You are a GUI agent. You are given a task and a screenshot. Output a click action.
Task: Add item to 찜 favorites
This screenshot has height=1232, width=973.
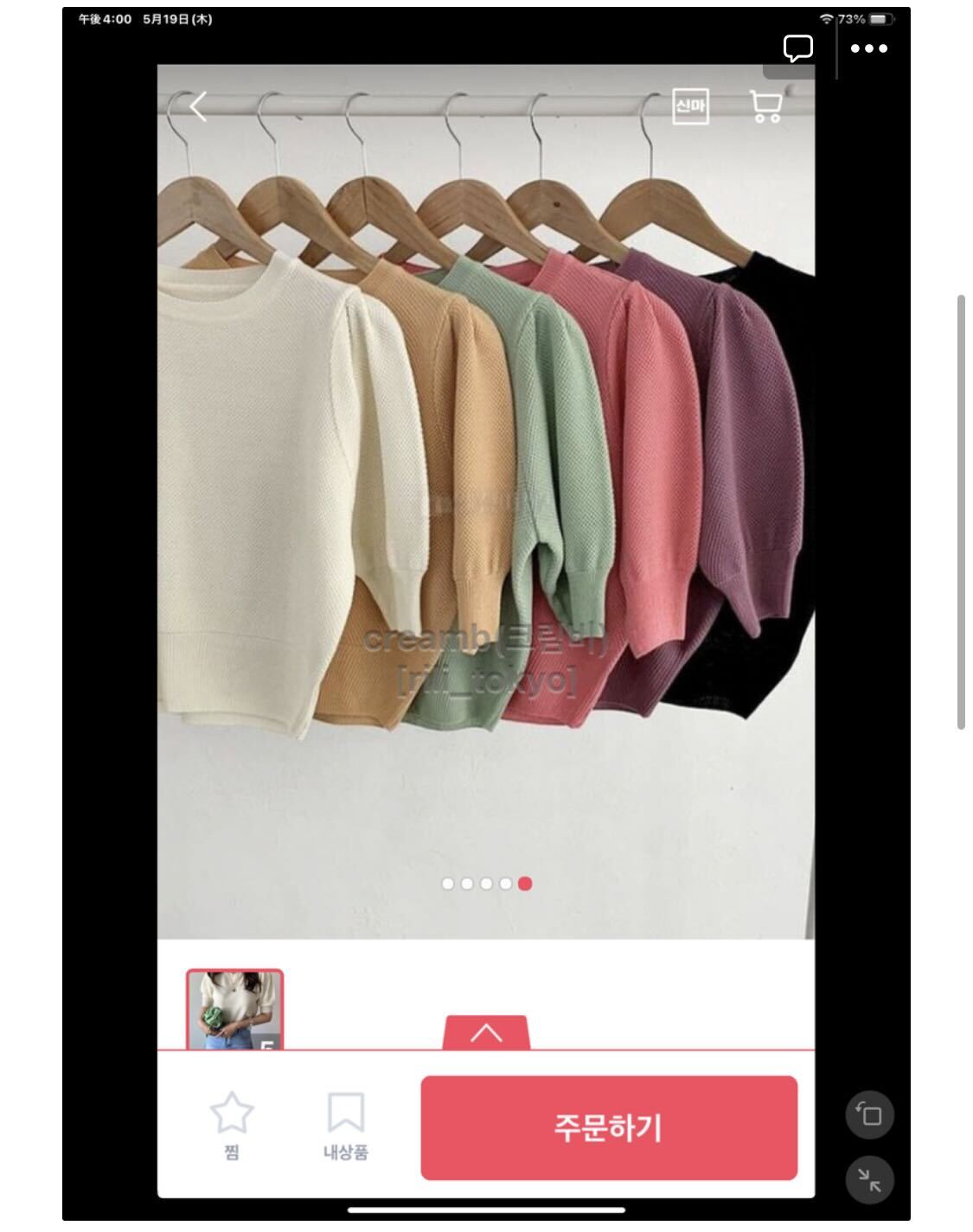(232, 1126)
